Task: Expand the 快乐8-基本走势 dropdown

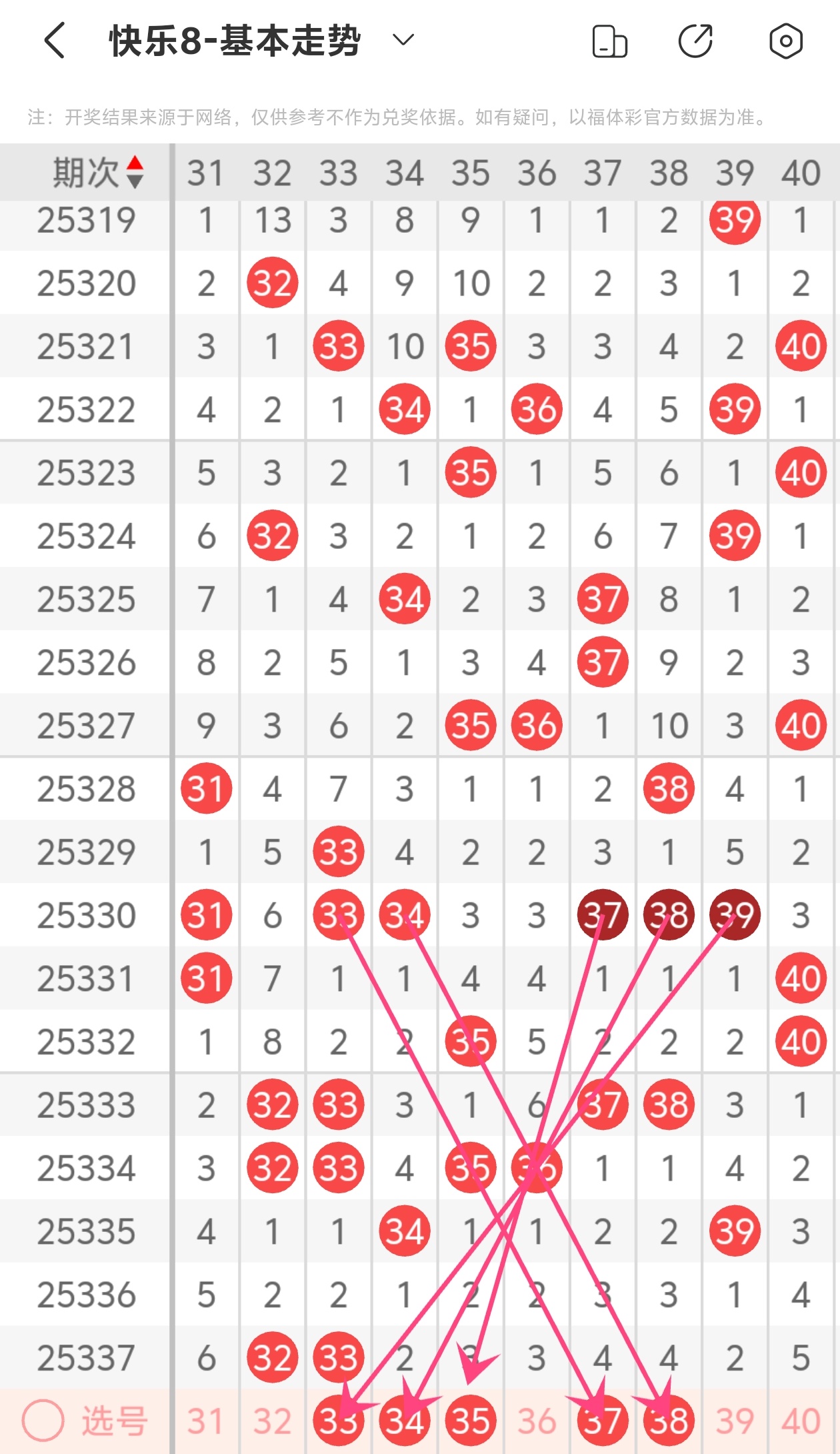Action: point(403,40)
